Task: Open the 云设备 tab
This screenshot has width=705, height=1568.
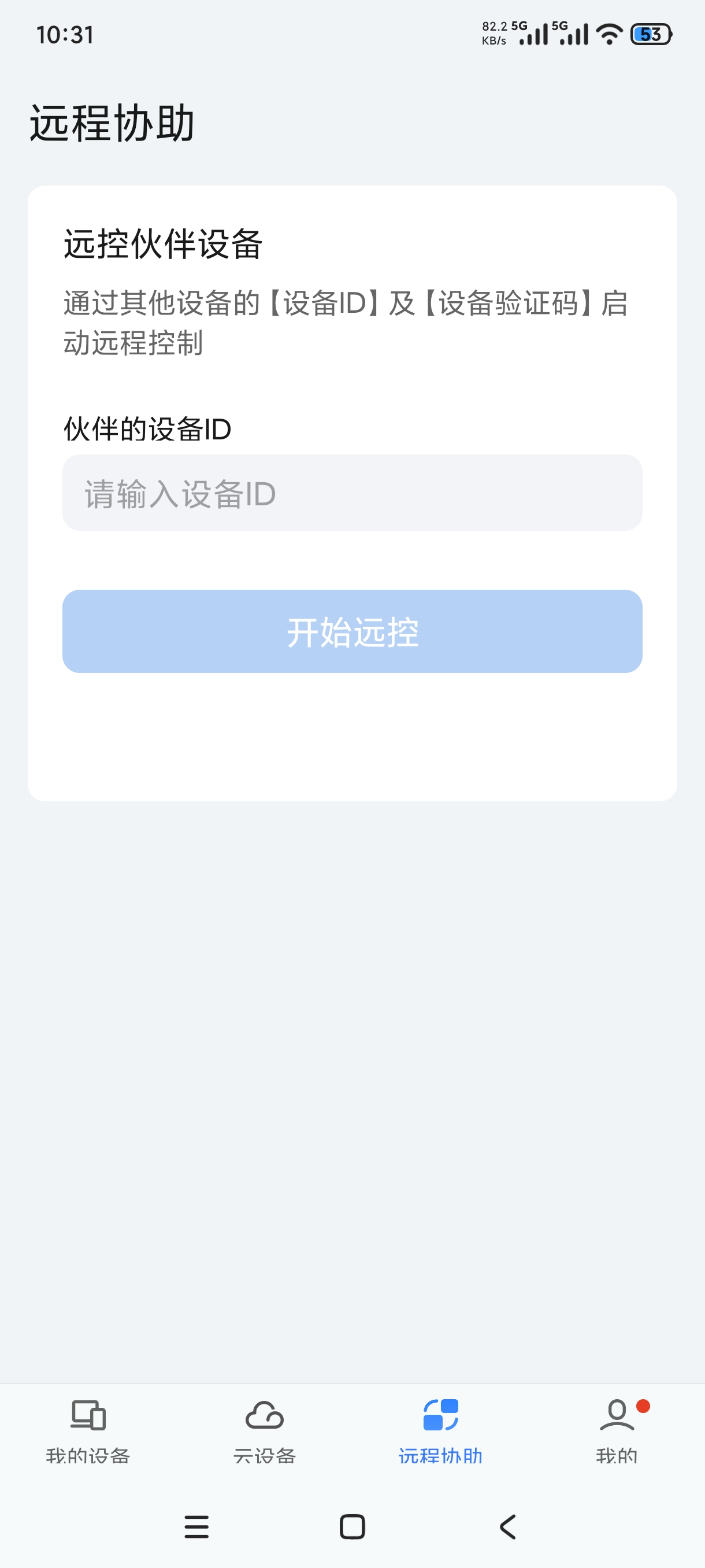Action: click(x=265, y=1431)
